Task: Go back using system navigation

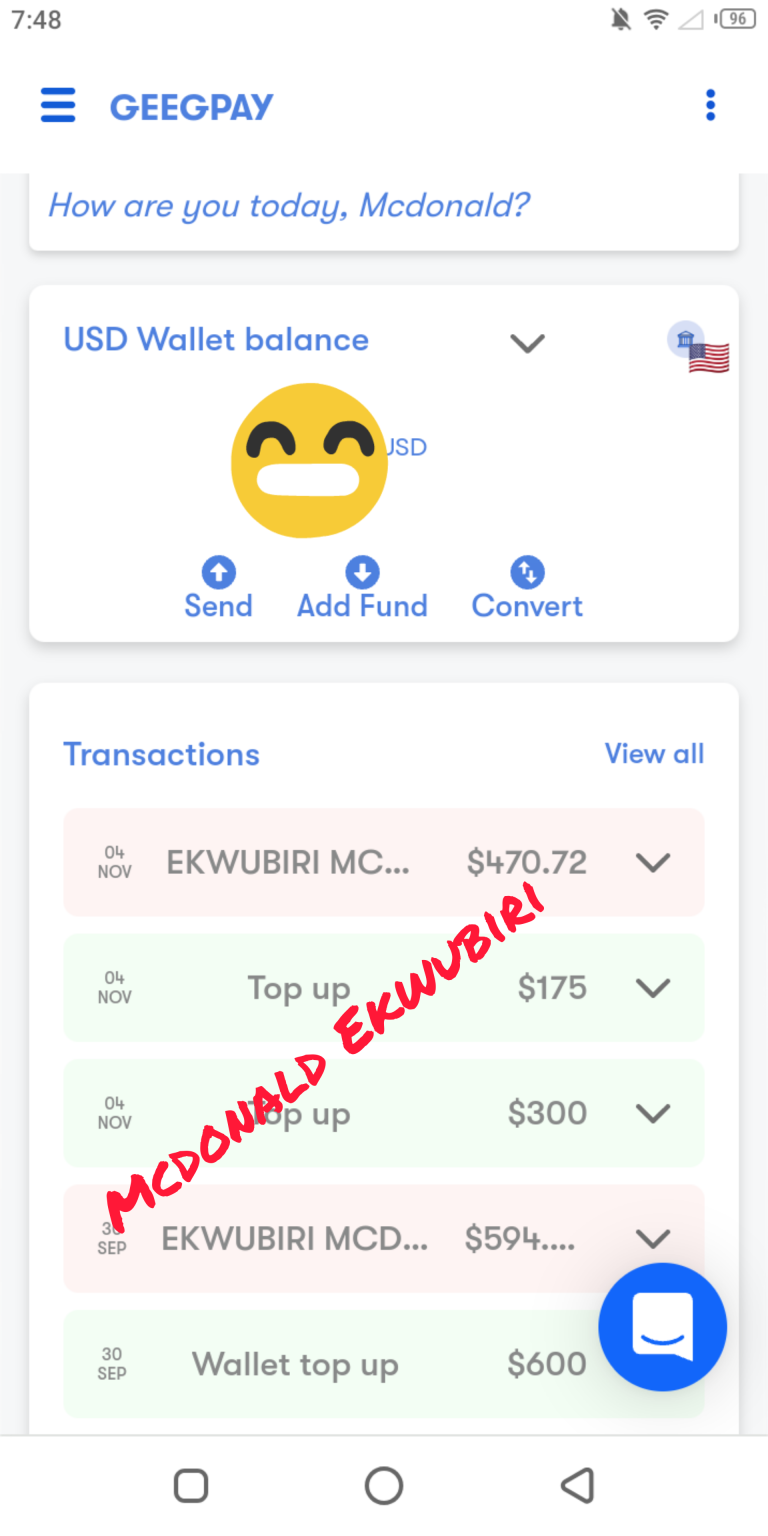Action: pos(577,1486)
